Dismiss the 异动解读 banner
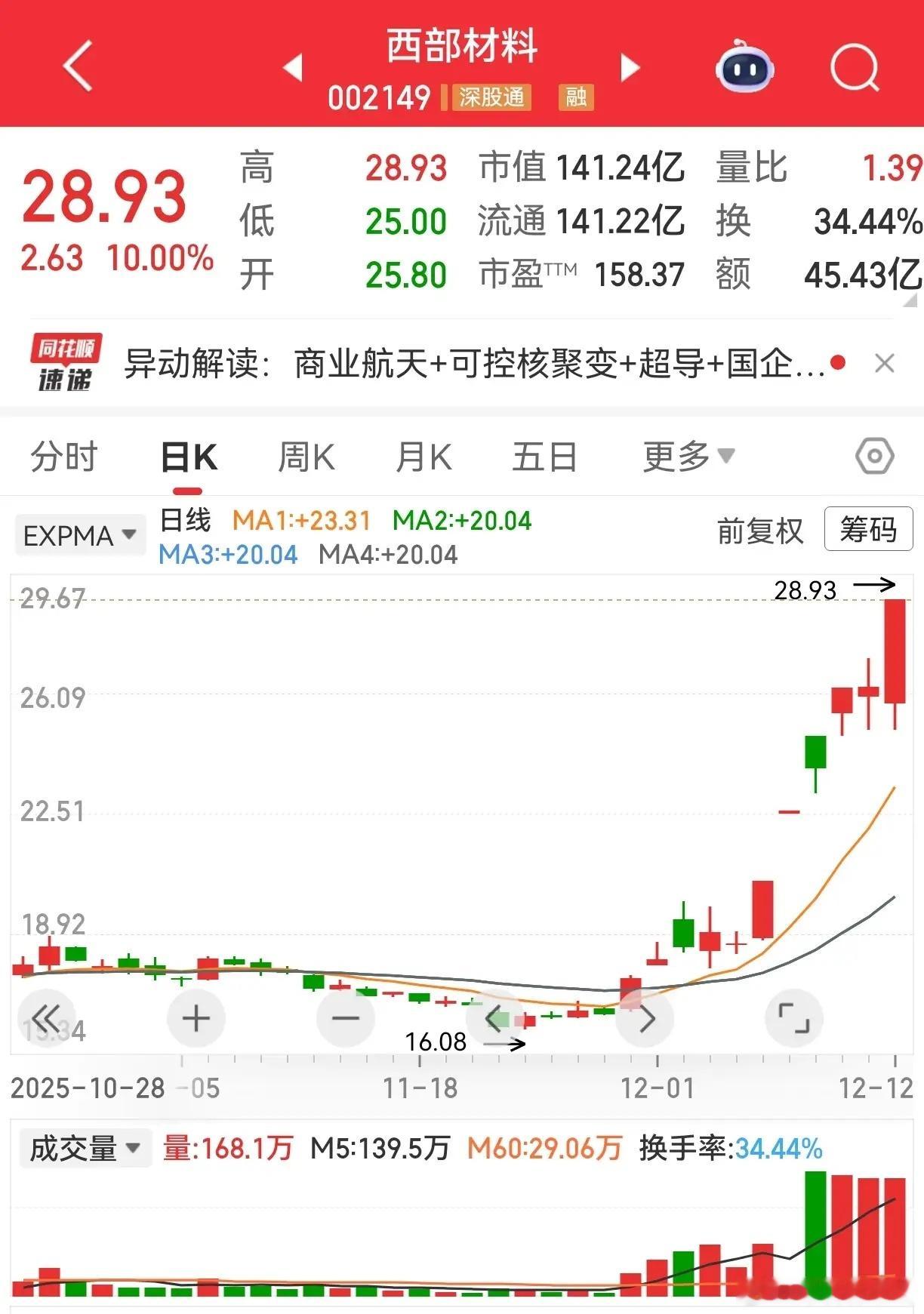Screen dimensions: 924x1314 tap(884, 364)
